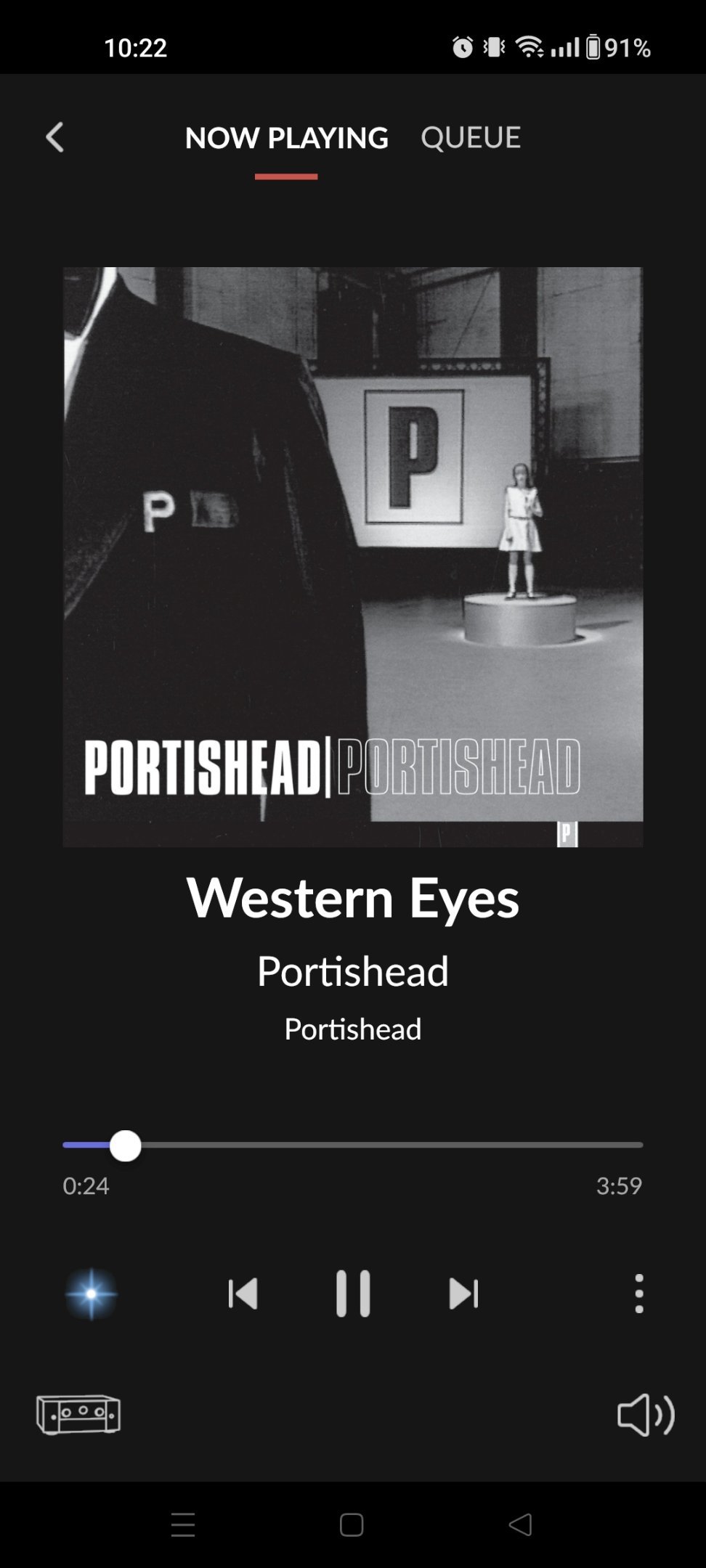Return to the previous track

(243, 1294)
